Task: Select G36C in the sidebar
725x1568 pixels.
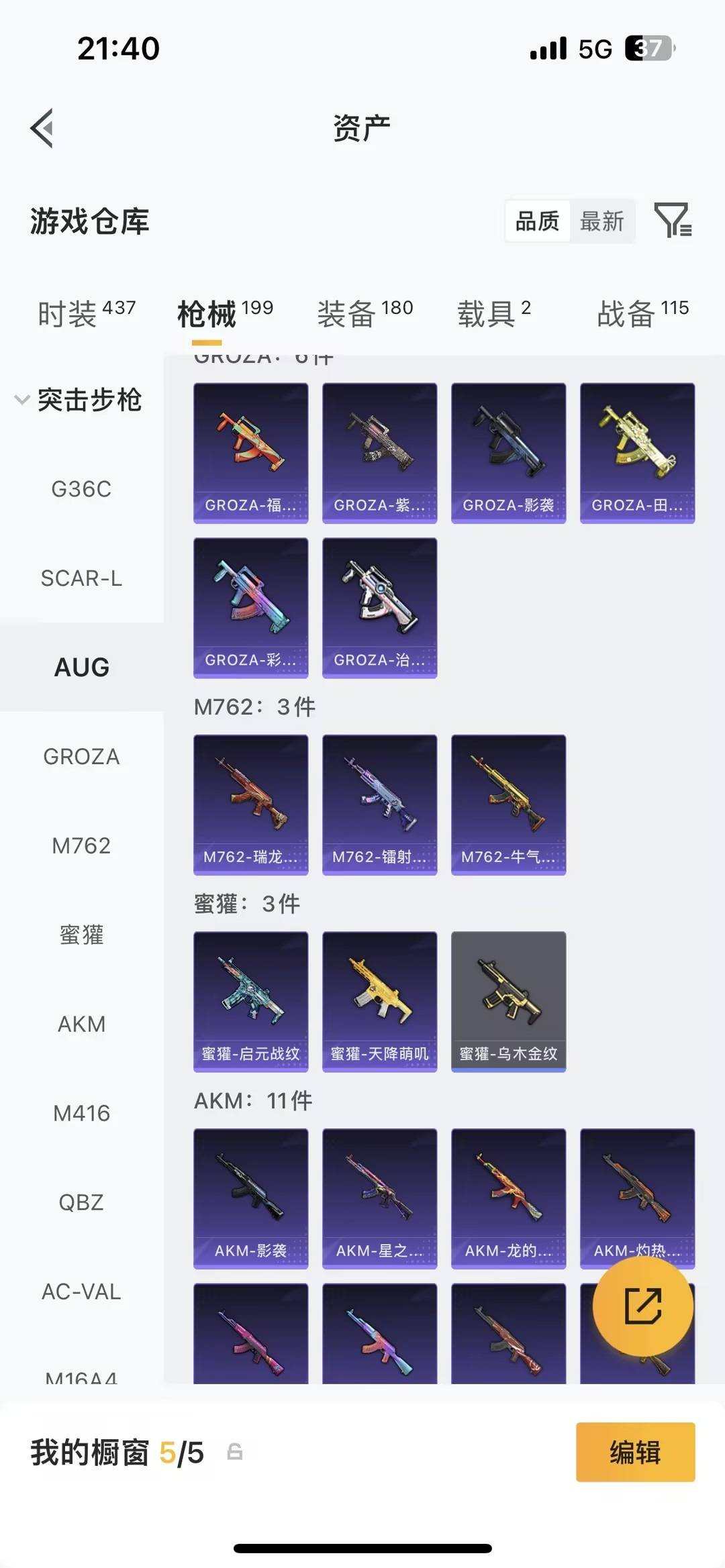Action: coord(81,489)
